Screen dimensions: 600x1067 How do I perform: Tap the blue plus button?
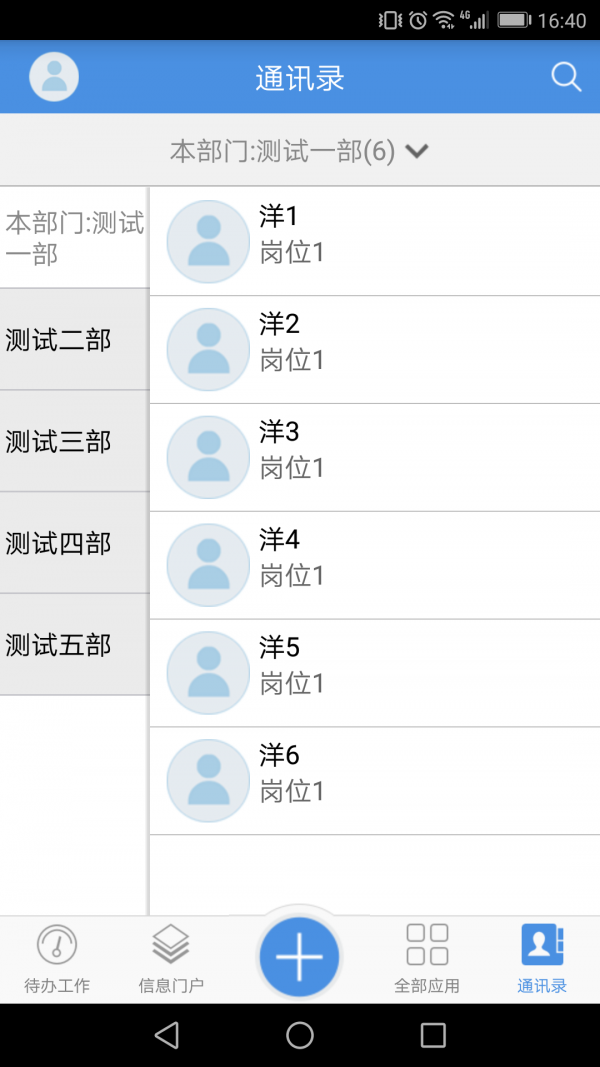300,956
